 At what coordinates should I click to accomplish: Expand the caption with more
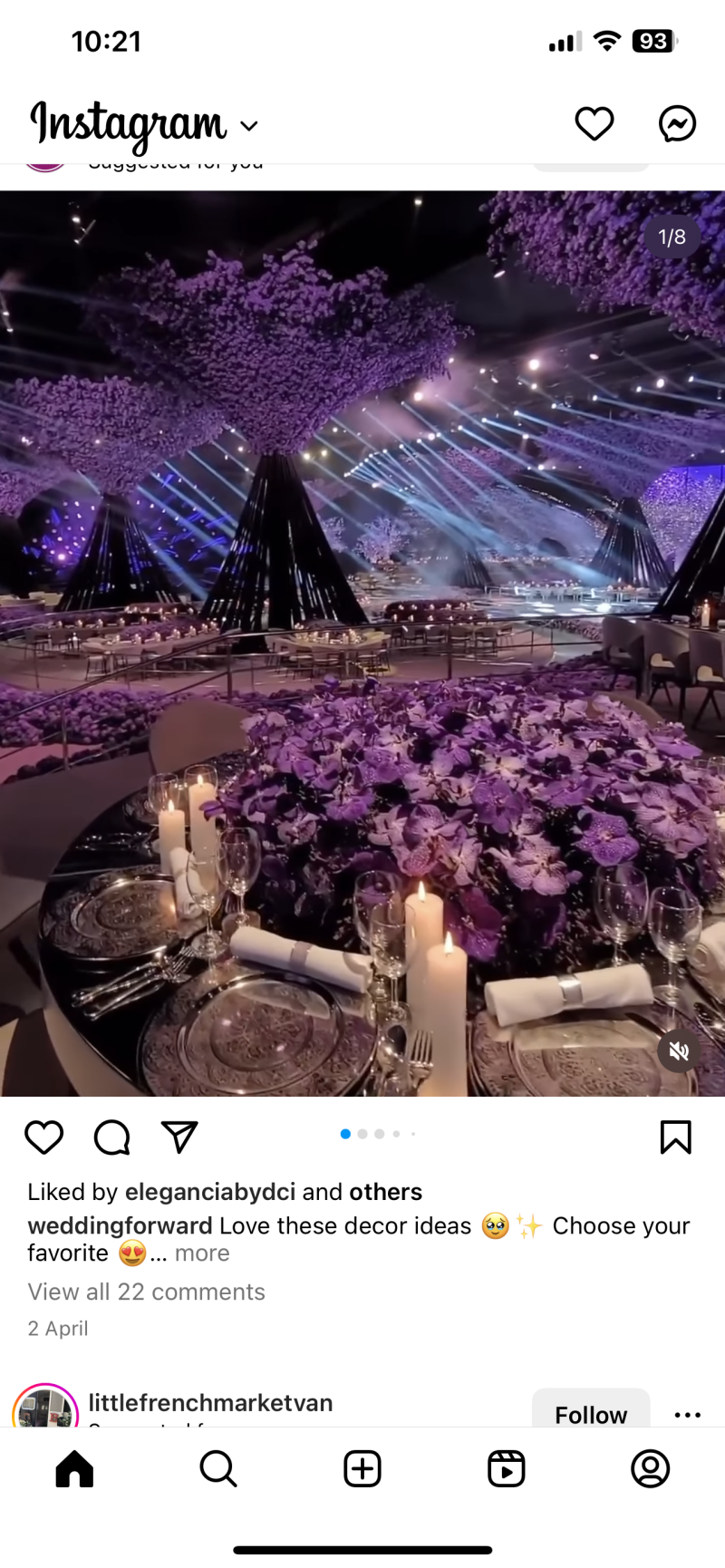(202, 1253)
